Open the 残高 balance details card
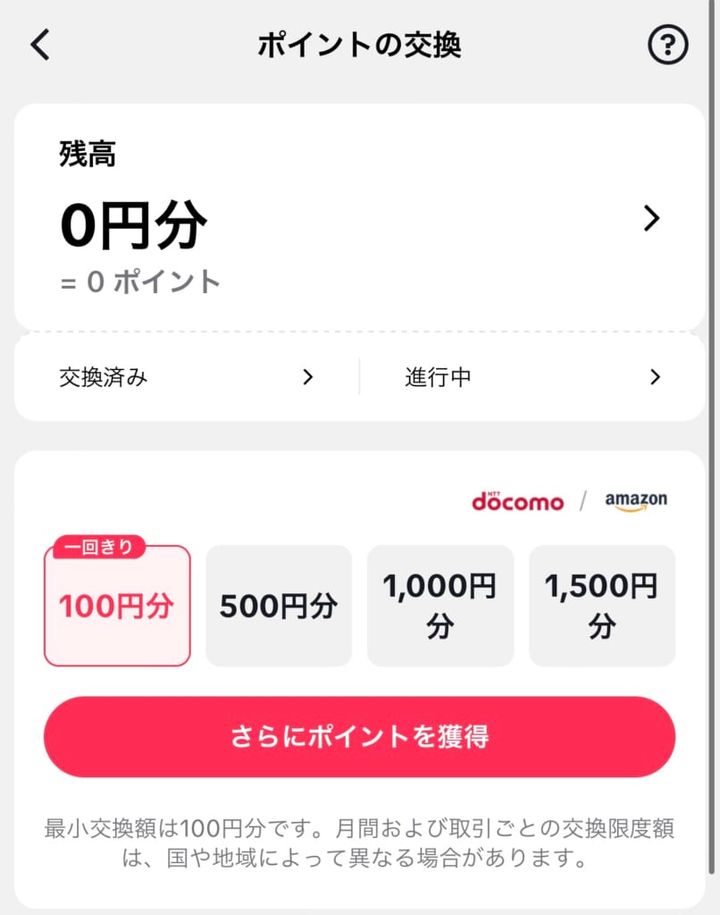720x915 pixels. (x=359, y=217)
